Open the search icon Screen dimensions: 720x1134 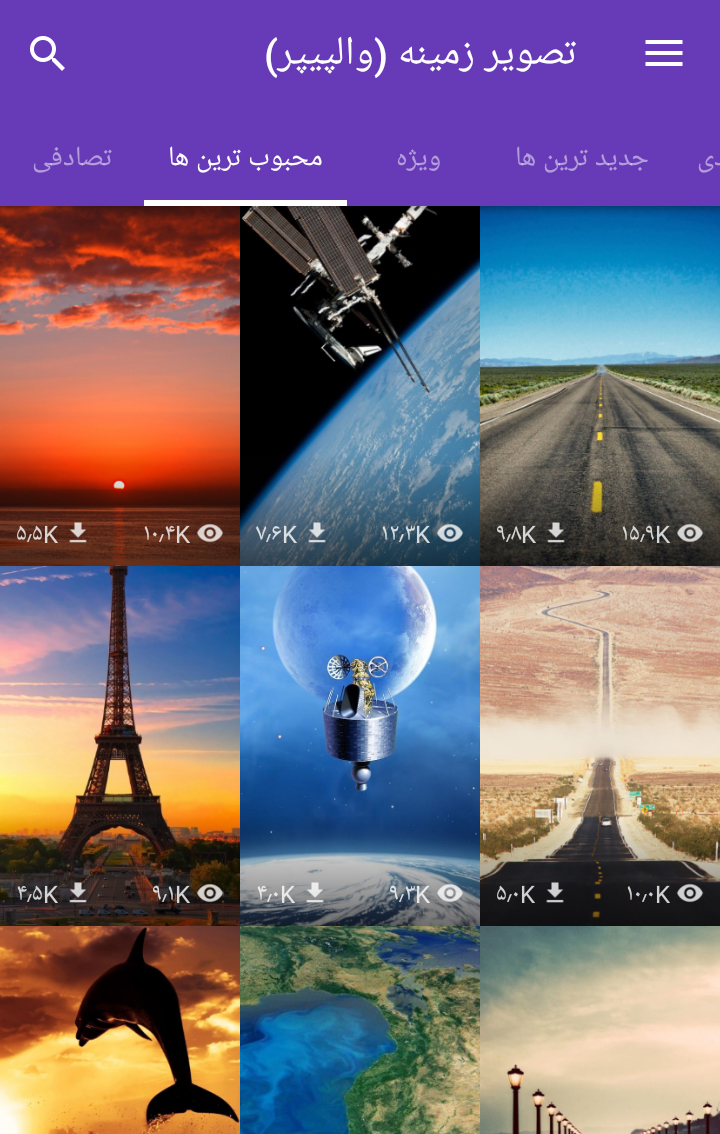[x=47, y=53]
